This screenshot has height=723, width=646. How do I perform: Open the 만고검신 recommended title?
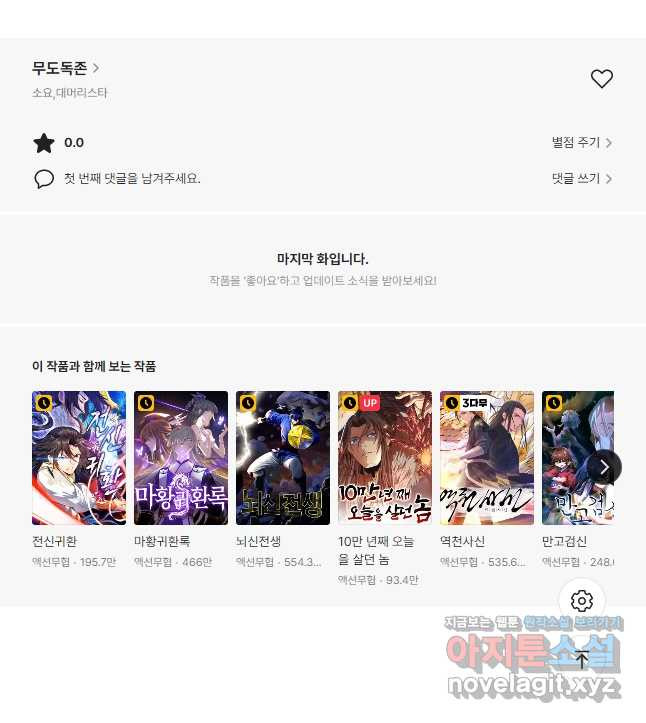coord(565,458)
